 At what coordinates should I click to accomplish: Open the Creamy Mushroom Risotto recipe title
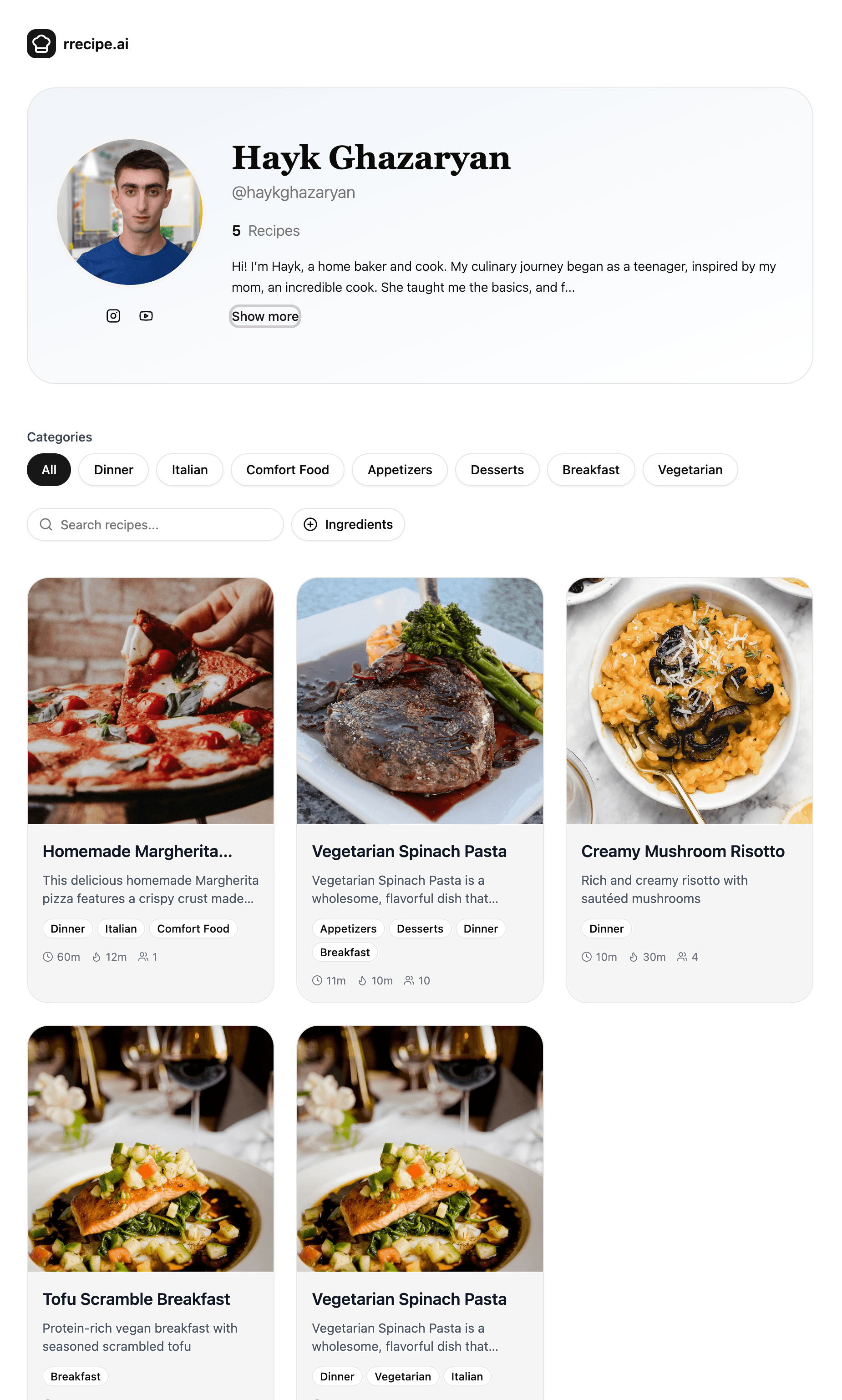pos(683,851)
